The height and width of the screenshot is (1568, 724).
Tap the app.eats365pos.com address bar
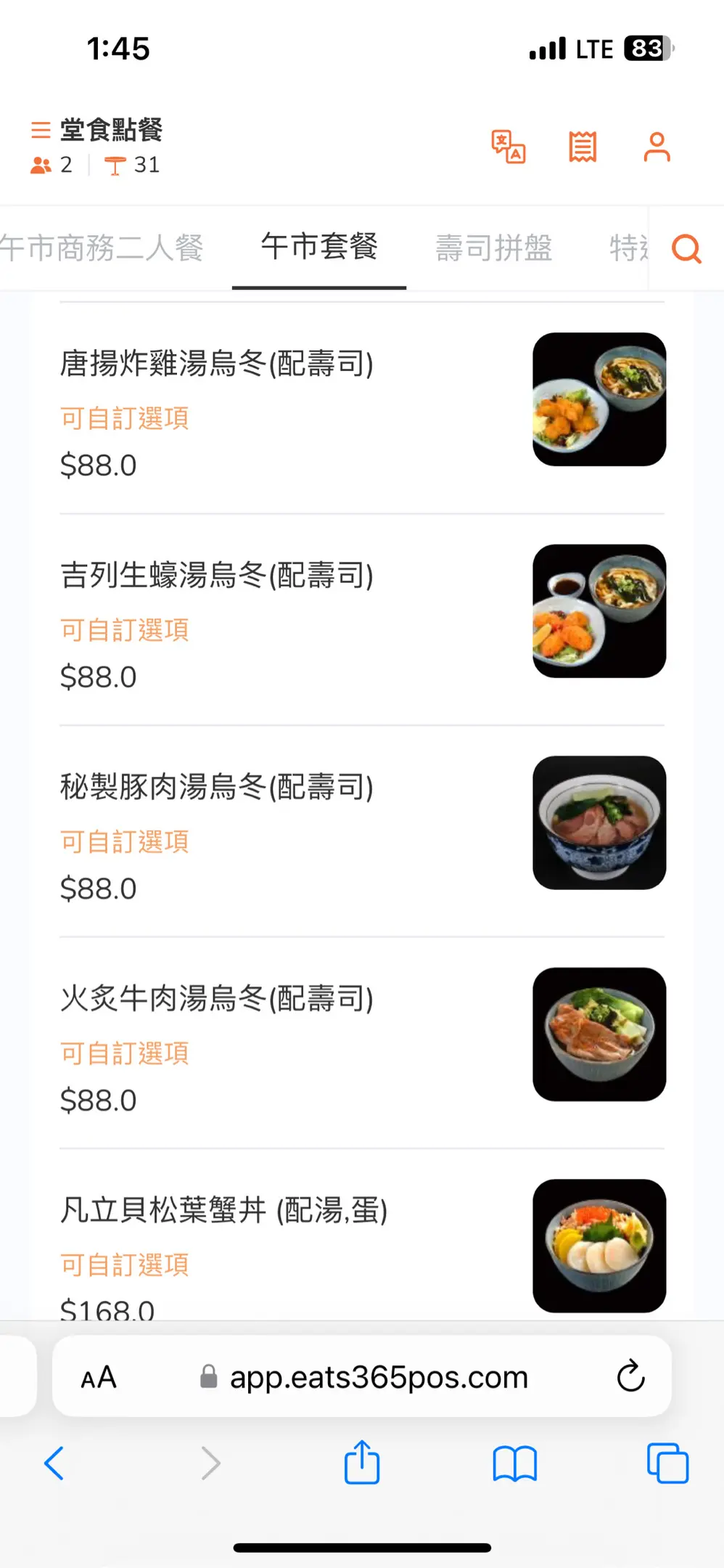[x=377, y=1377]
